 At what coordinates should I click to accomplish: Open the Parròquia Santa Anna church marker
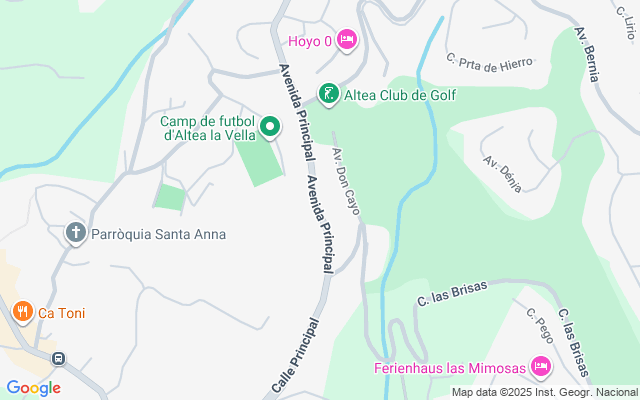click(x=76, y=234)
